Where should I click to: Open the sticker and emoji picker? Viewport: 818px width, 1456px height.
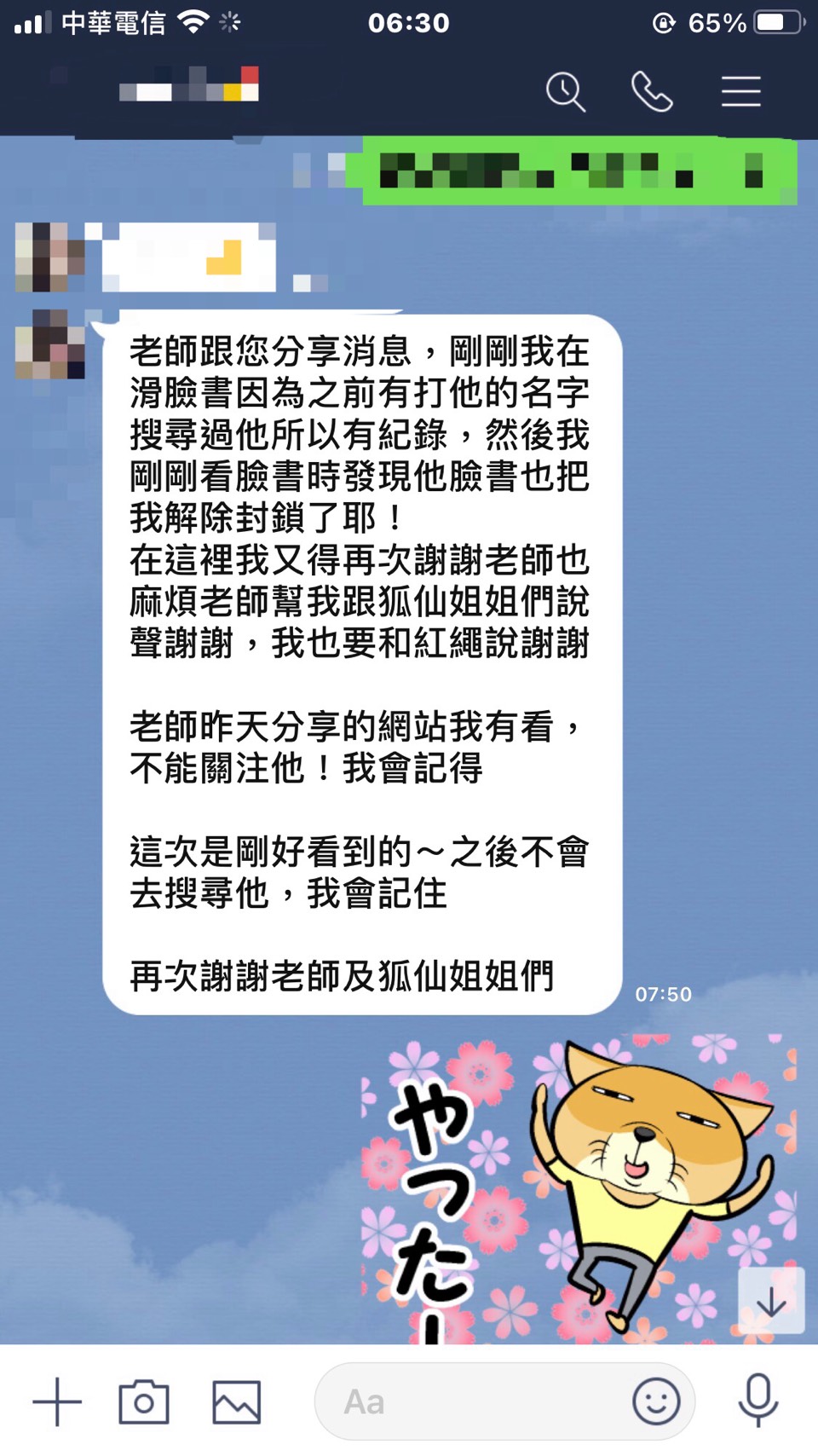(656, 1401)
